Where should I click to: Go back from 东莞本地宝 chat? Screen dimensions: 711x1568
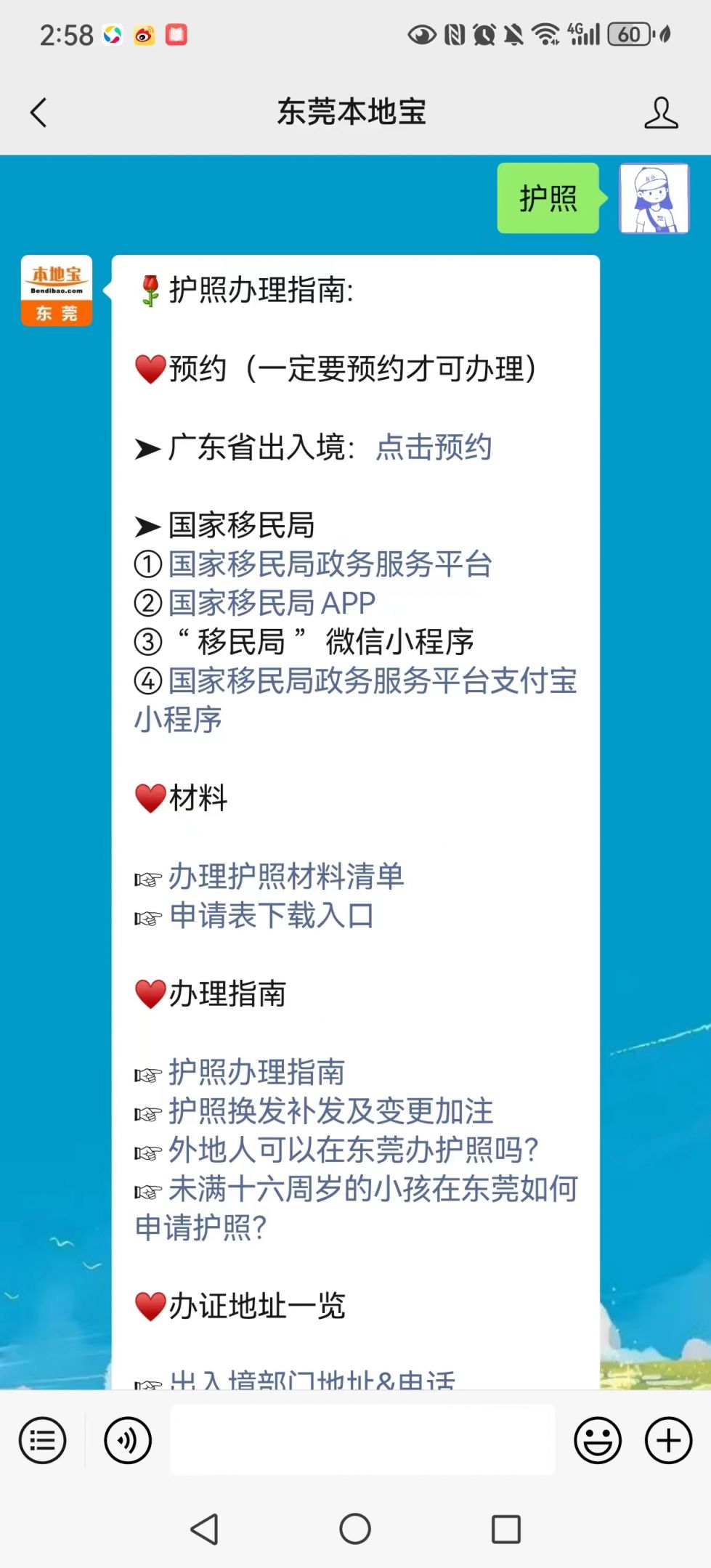click(38, 113)
